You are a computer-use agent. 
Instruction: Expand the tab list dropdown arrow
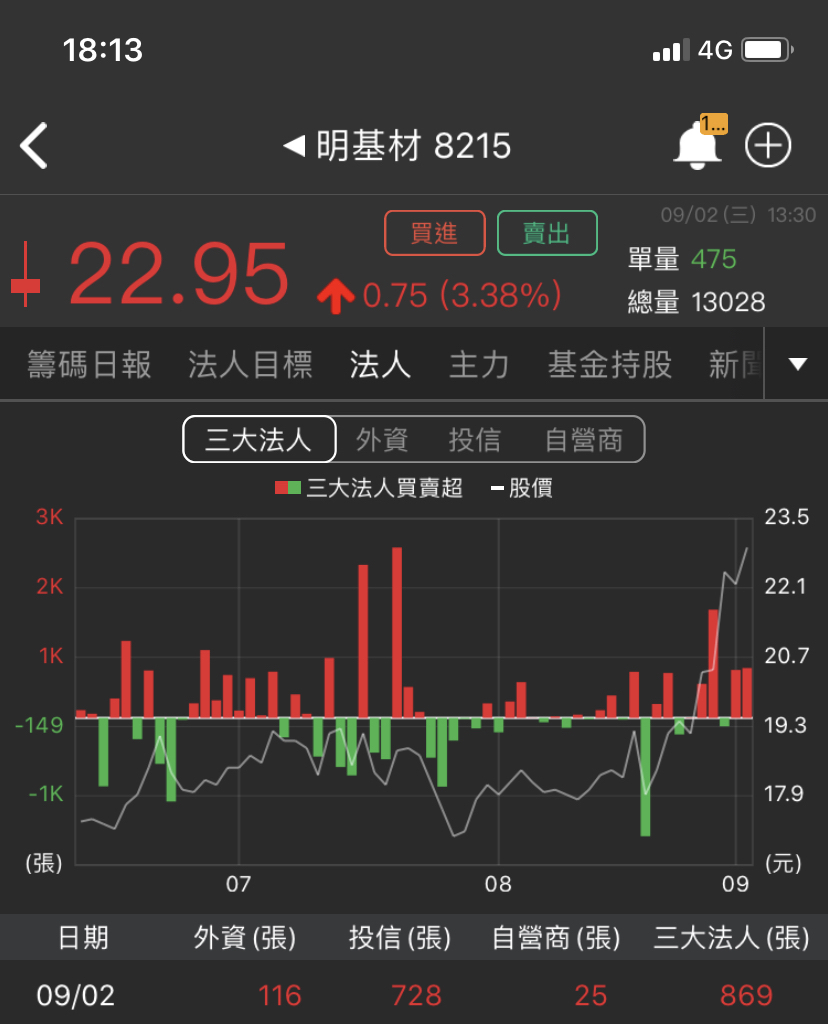point(797,365)
